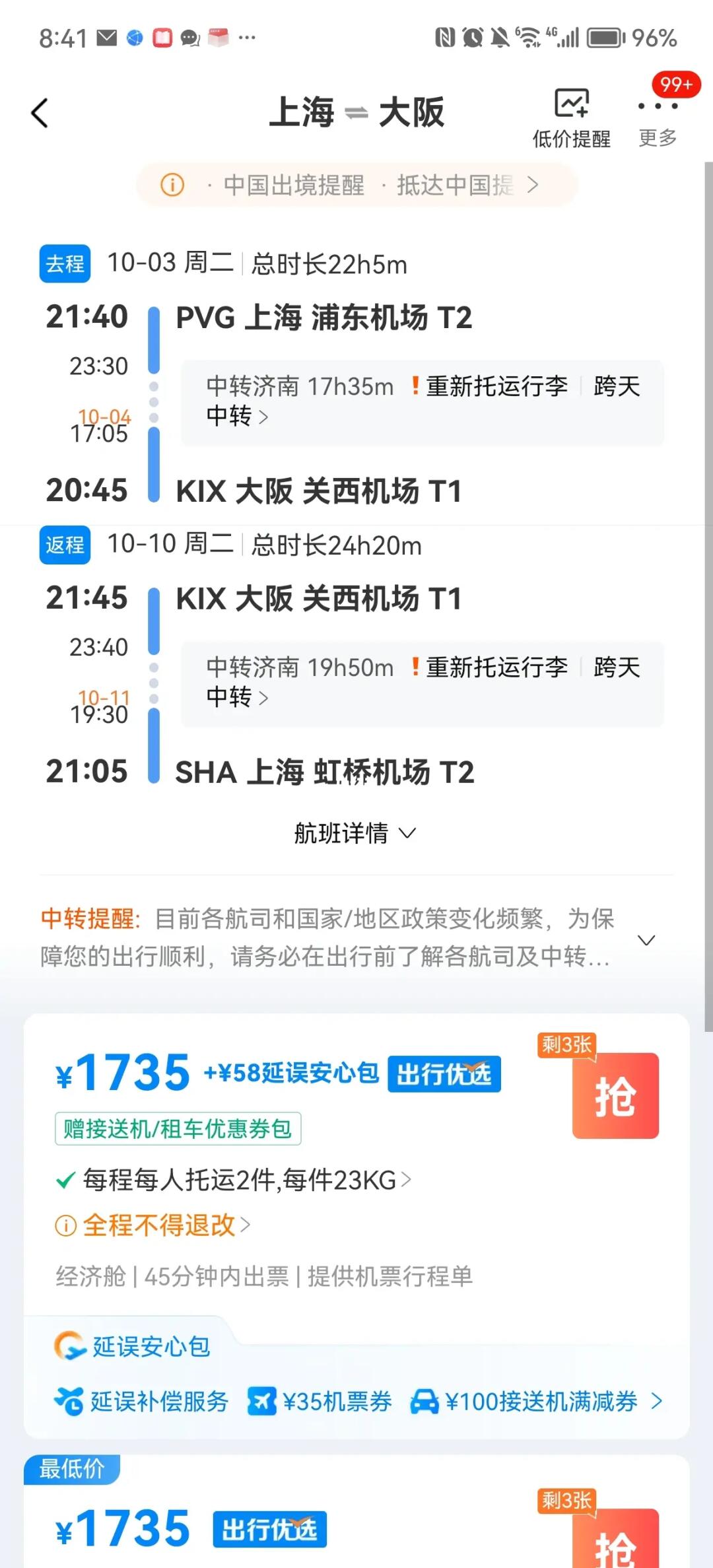Tap 抢 on the ¥1735 延误安心包 fare
Screen dimensions: 713x1568
click(615, 1095)
